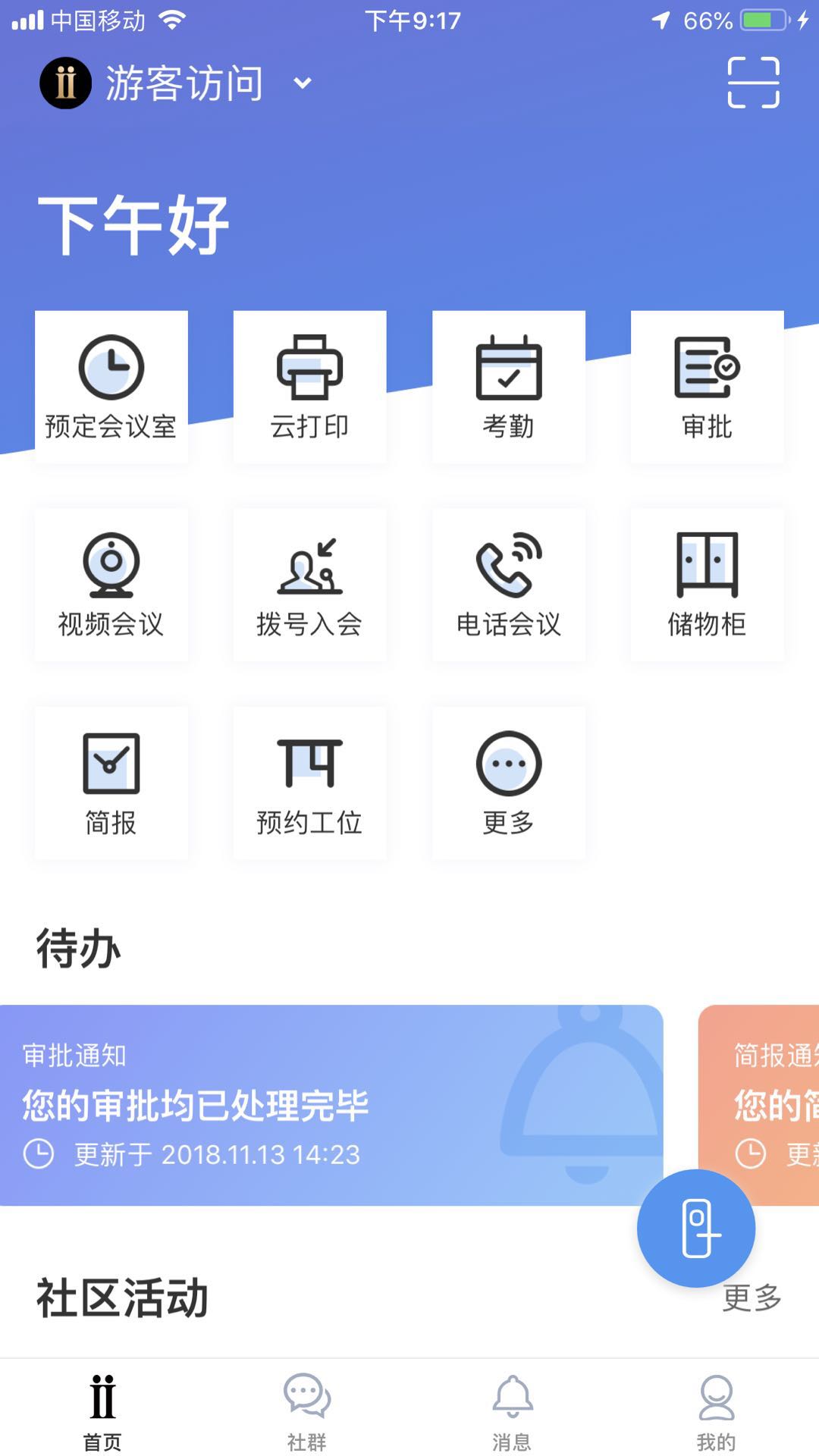Open 考勤 attendance

508,387
